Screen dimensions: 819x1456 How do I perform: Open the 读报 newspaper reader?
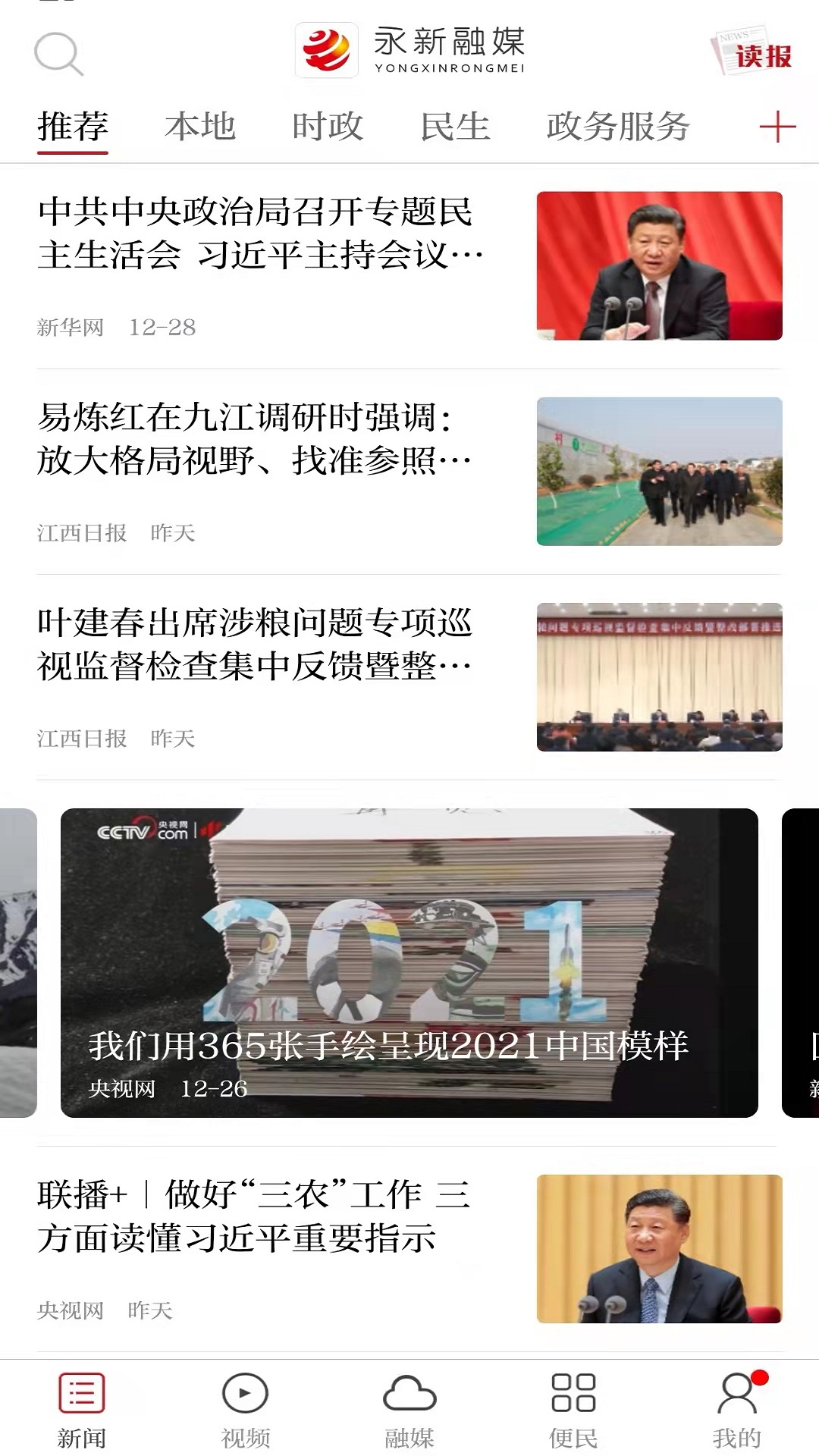point(751,52)
